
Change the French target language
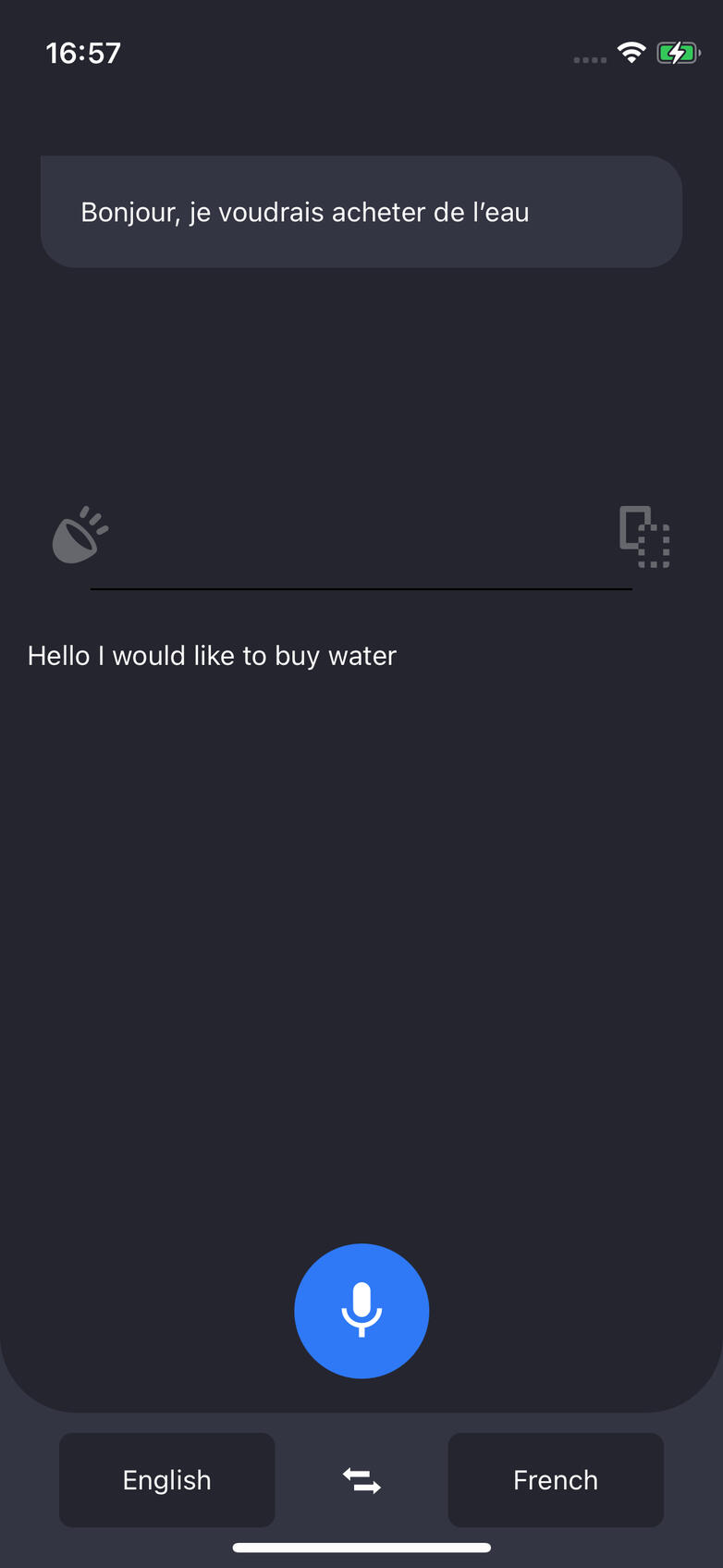(x=556, y=1479)
